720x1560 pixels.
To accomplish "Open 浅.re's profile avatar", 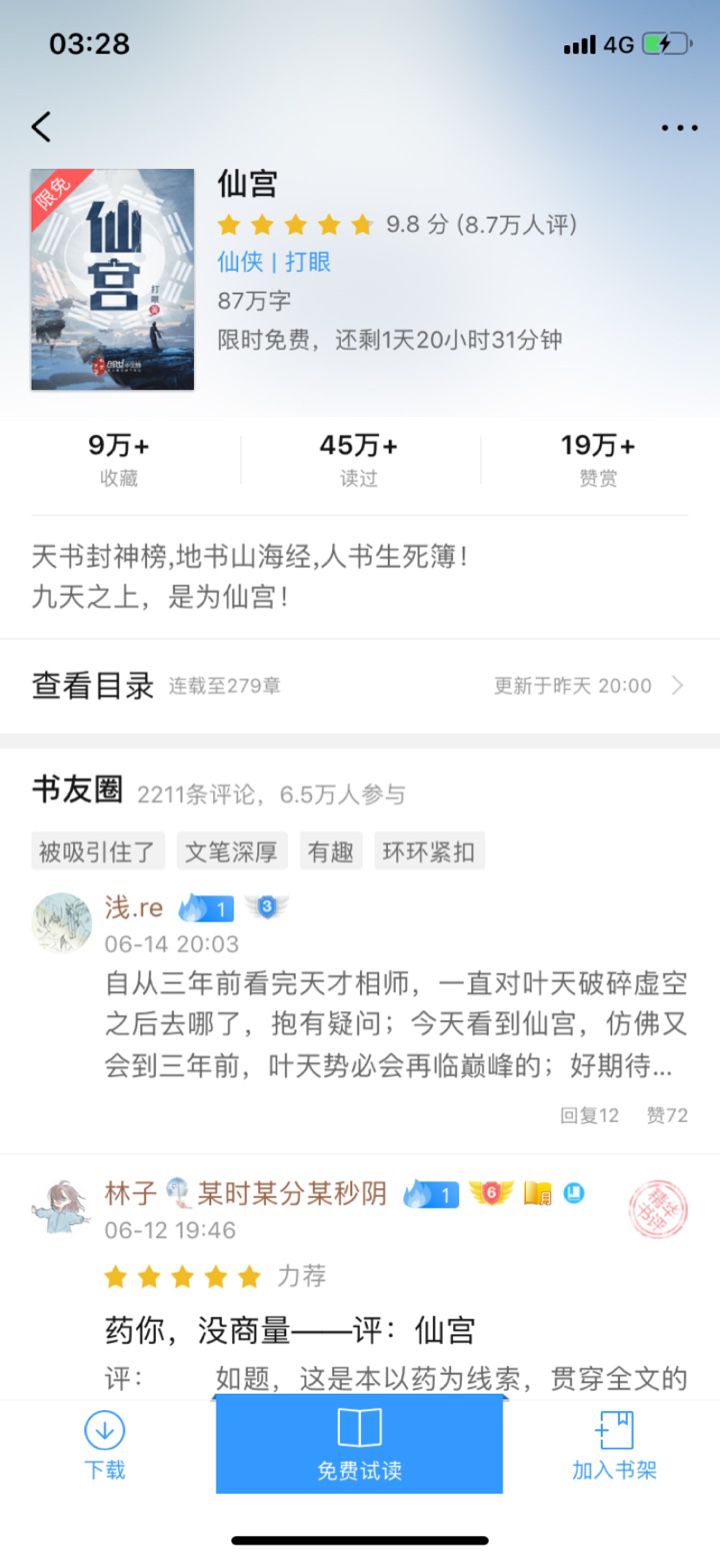I will (x=62, y=923).
